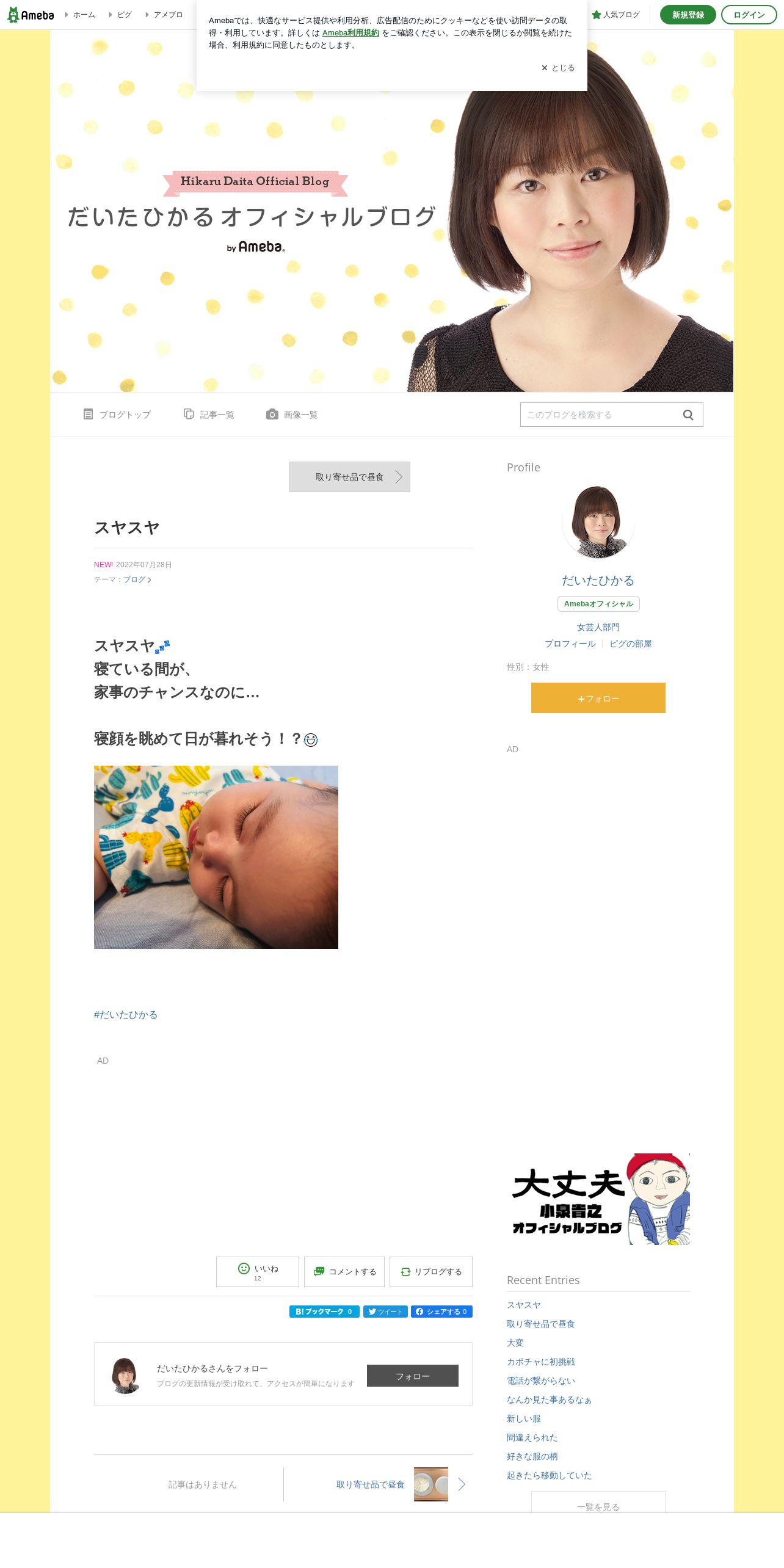Reblog with リブログする
This screenshot has height=1568, width=784.
[431, 1272]
